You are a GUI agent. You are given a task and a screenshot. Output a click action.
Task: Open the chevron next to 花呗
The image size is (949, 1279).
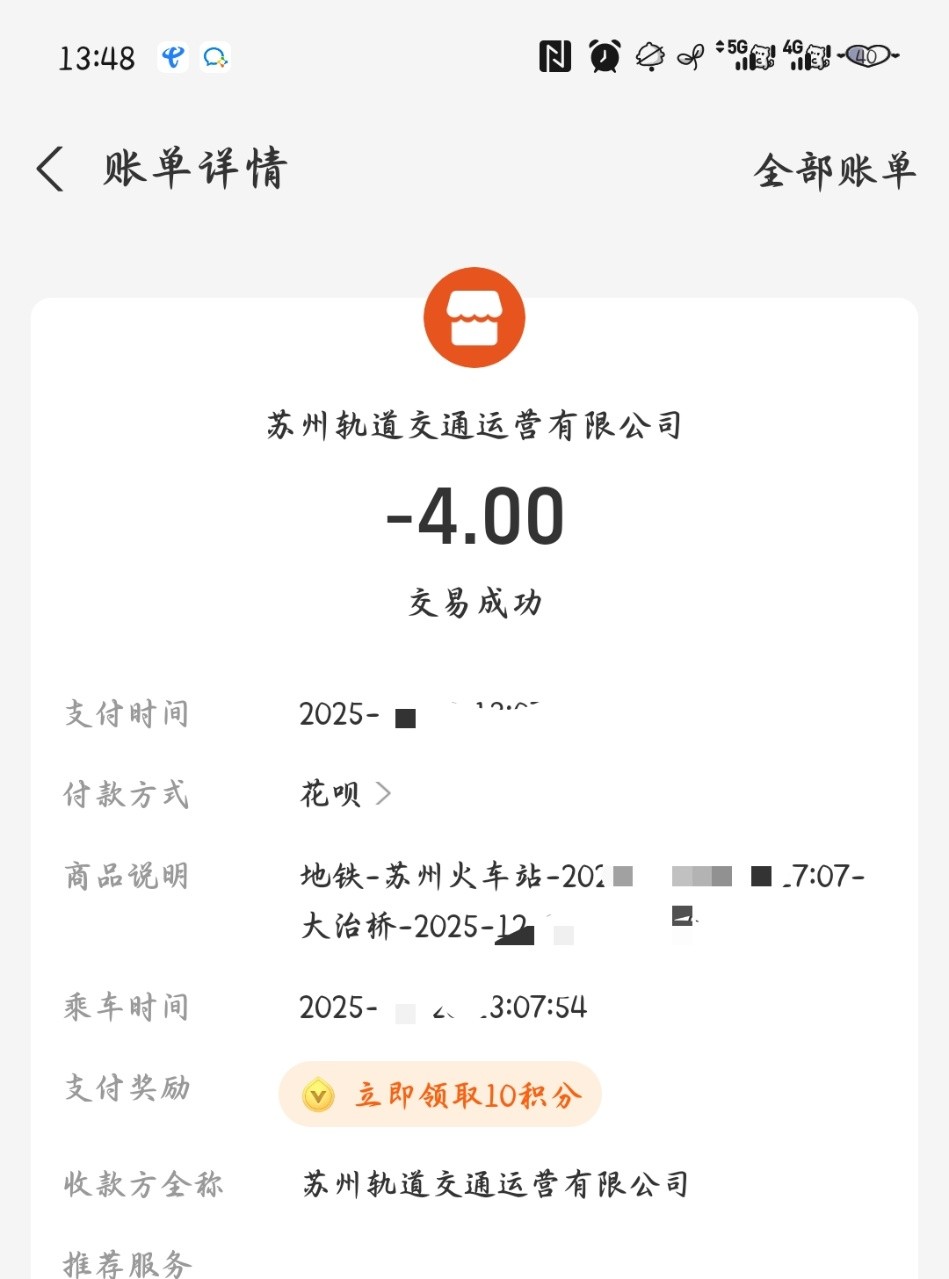point(388,793)
